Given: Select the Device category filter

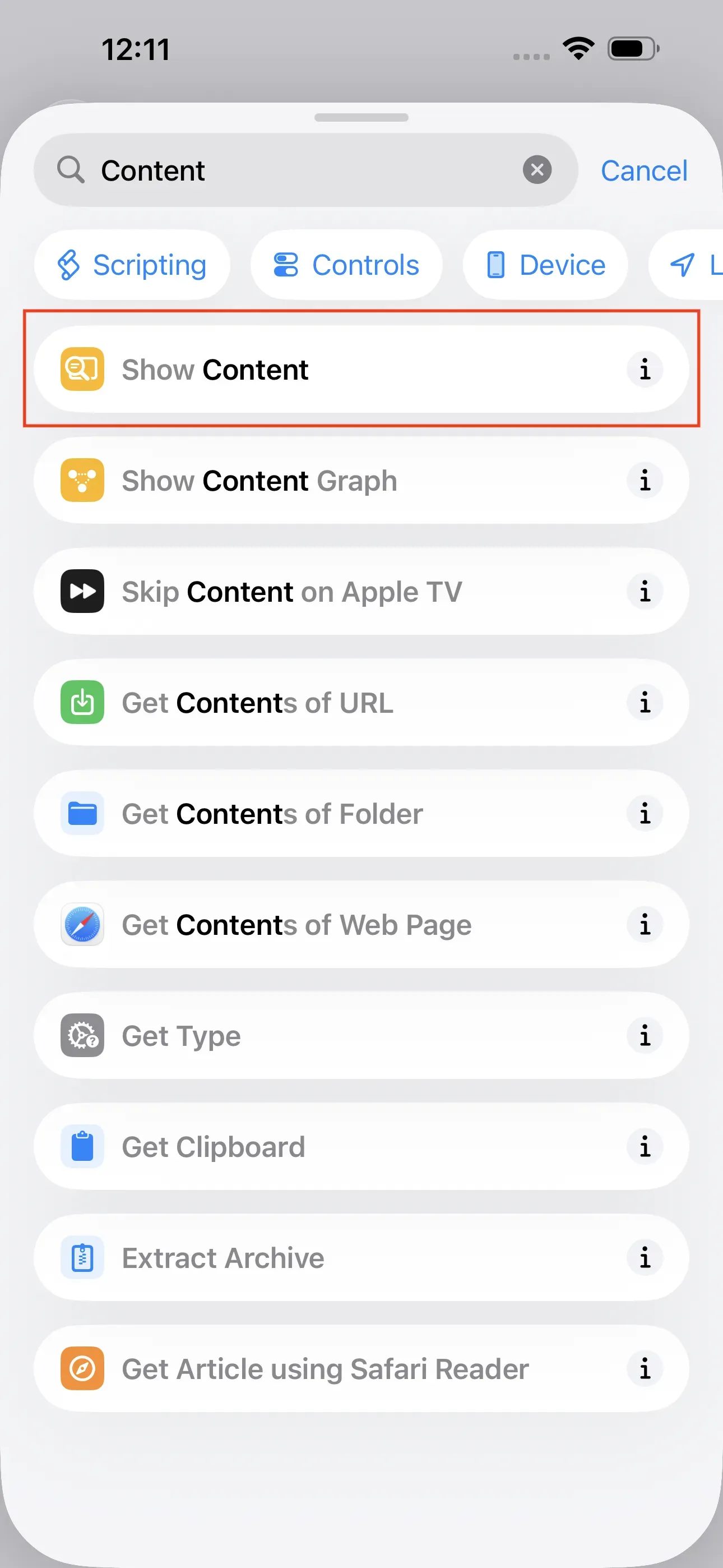Looking at the screenshot, I should 545,265.
